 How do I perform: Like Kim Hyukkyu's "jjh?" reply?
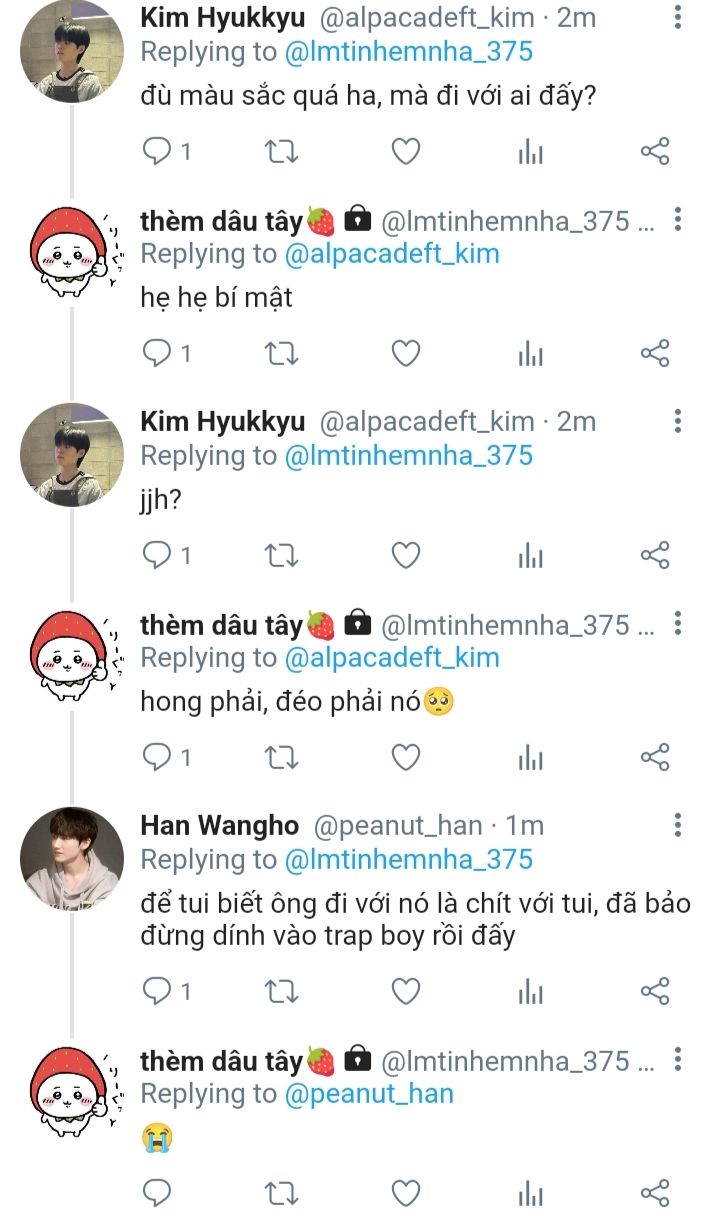coord(405,555)
